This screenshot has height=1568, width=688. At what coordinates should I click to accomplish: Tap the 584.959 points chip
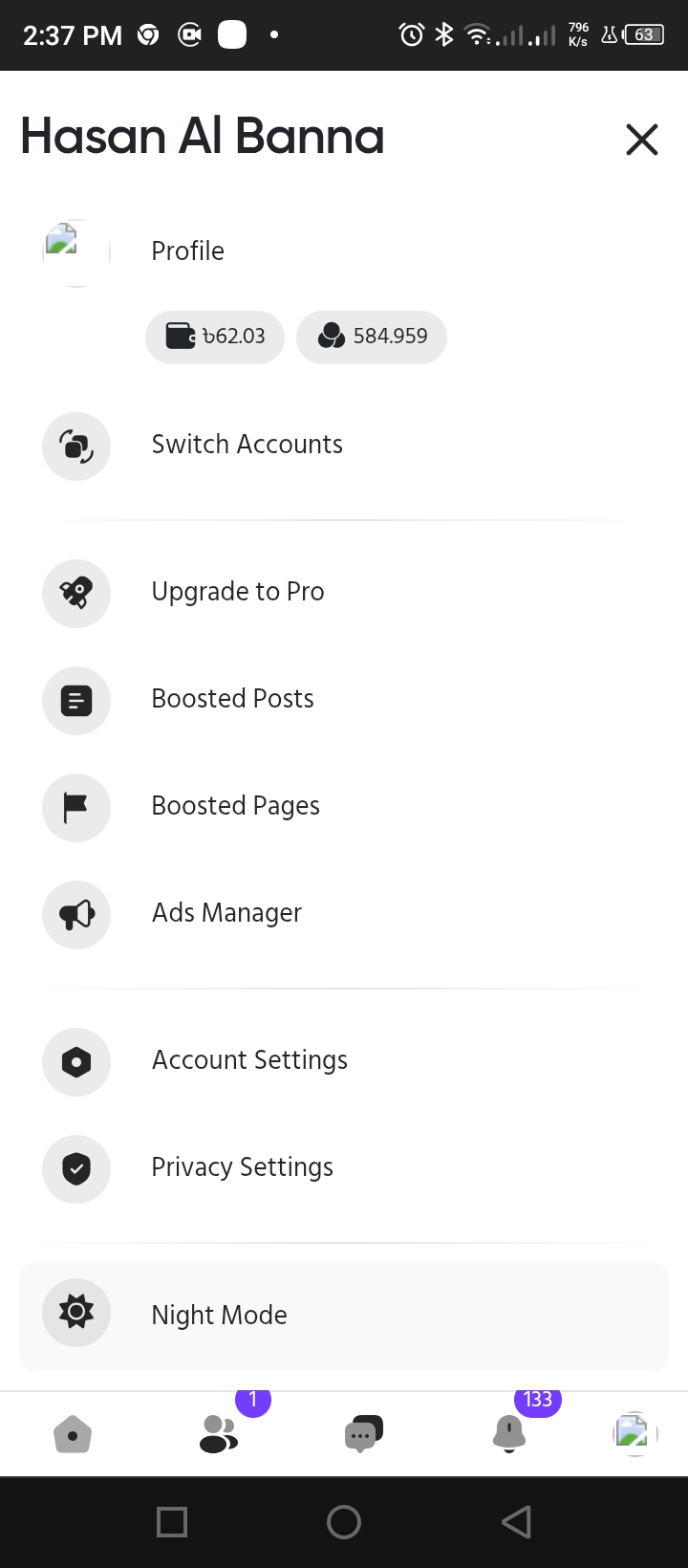coord(372,337)
